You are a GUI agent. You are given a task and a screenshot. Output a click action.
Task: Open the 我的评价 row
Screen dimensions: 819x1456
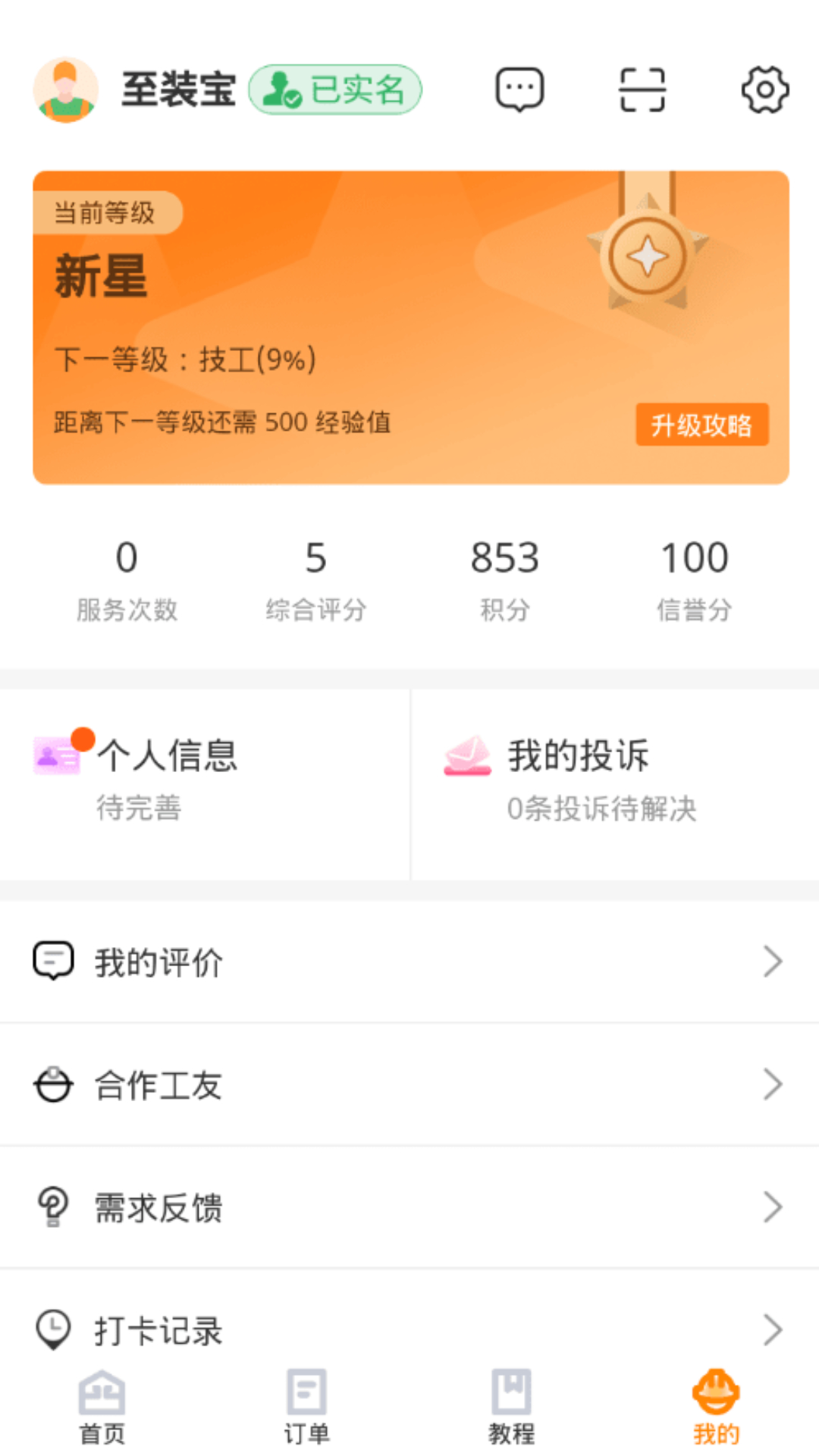(x=409, y=962)
